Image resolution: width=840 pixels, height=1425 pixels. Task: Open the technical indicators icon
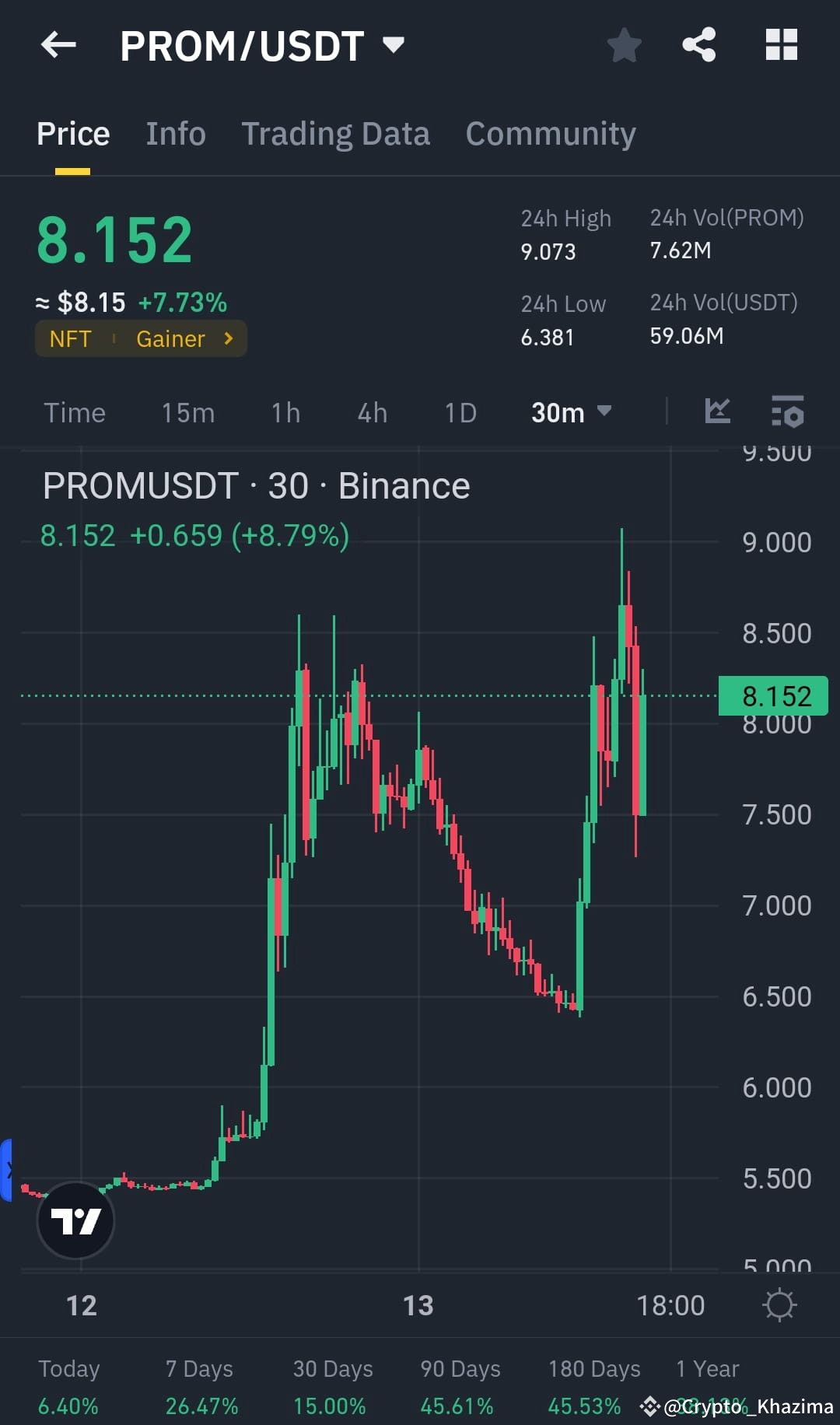(x=788, y=413)
